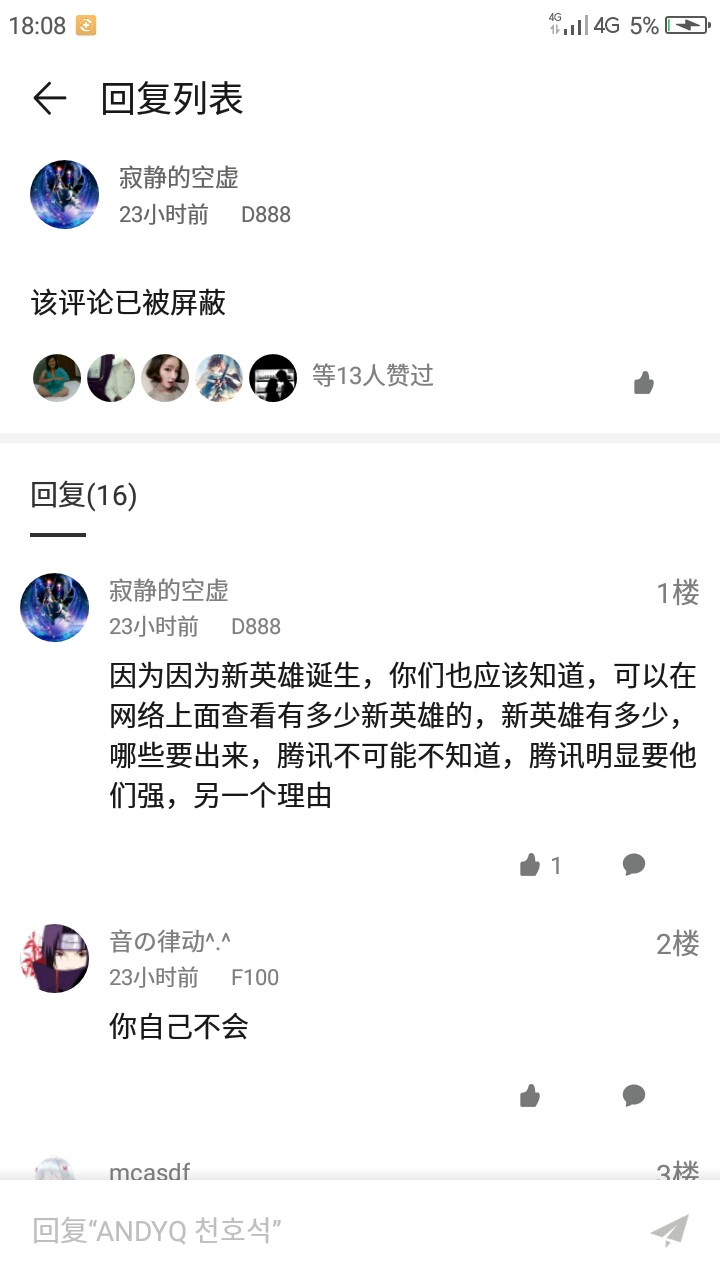Like the 2楼 reply 你自己不会
Image resolution: width=720 pixels, height=1280 pixels.
530,1096
